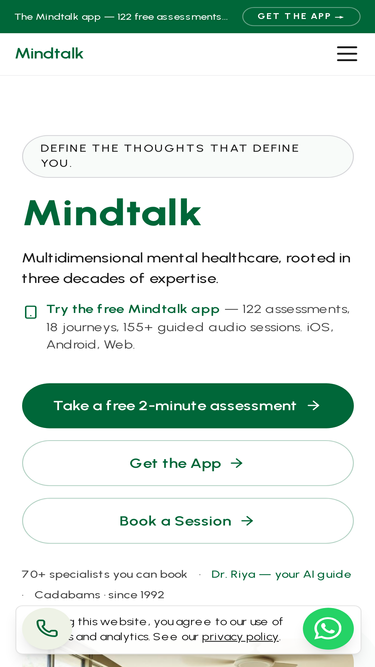Open Dr. Riya — your AI guide link
The height and width of the screenshot is (667, 375).
(281, 574)
